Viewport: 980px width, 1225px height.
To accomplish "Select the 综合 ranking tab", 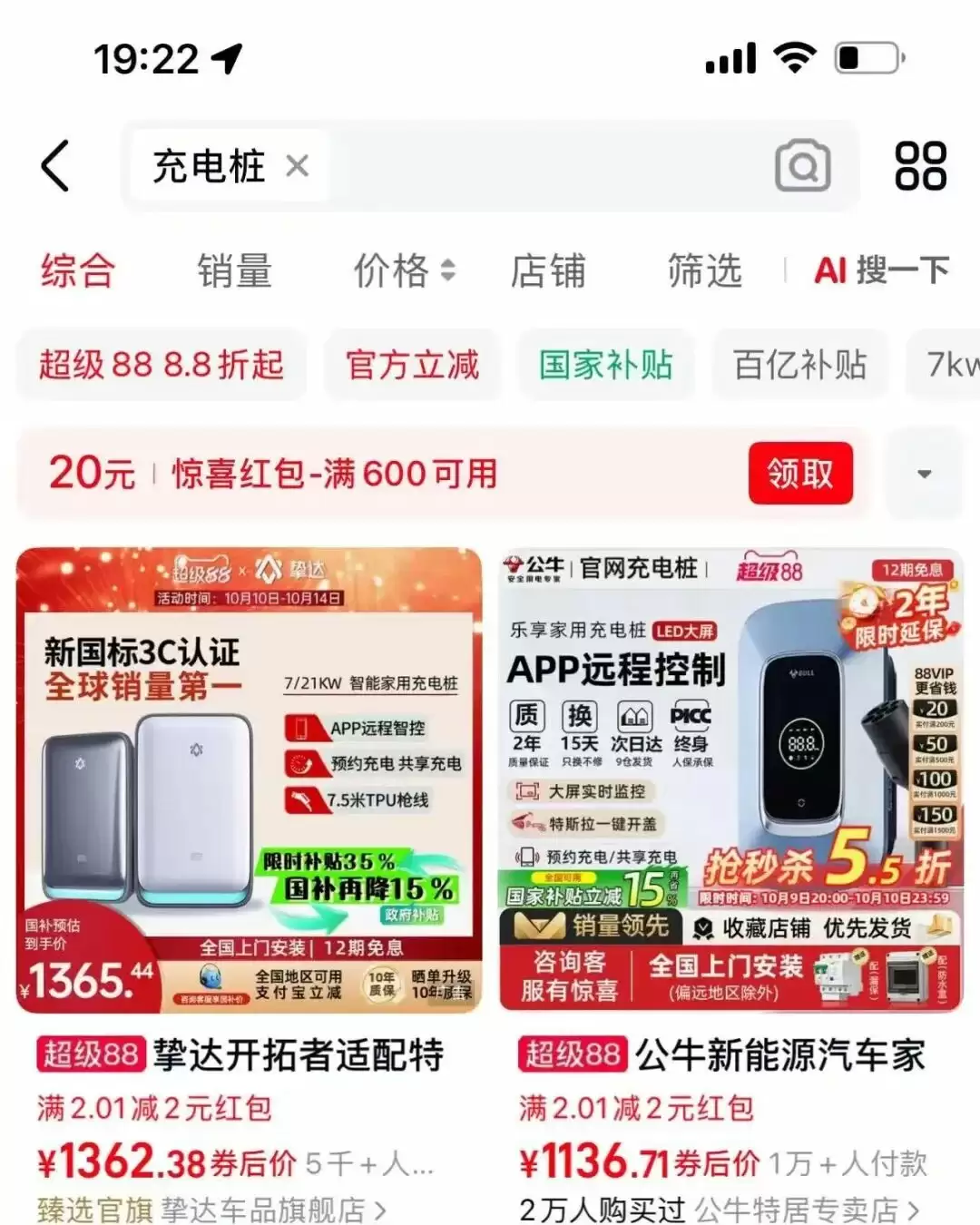I will coord(76,270).
